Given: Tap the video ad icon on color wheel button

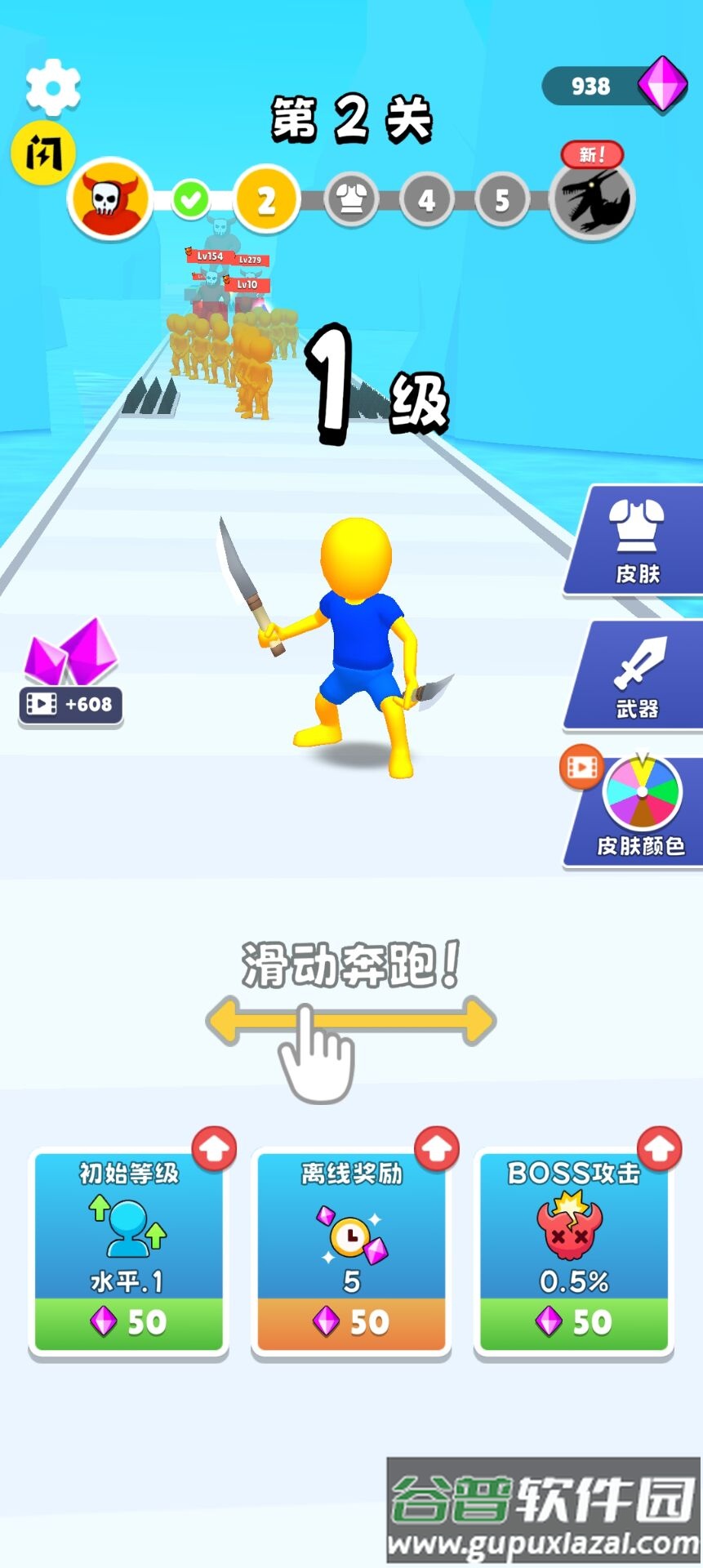Looking at the screenshot, I should 581,768.
